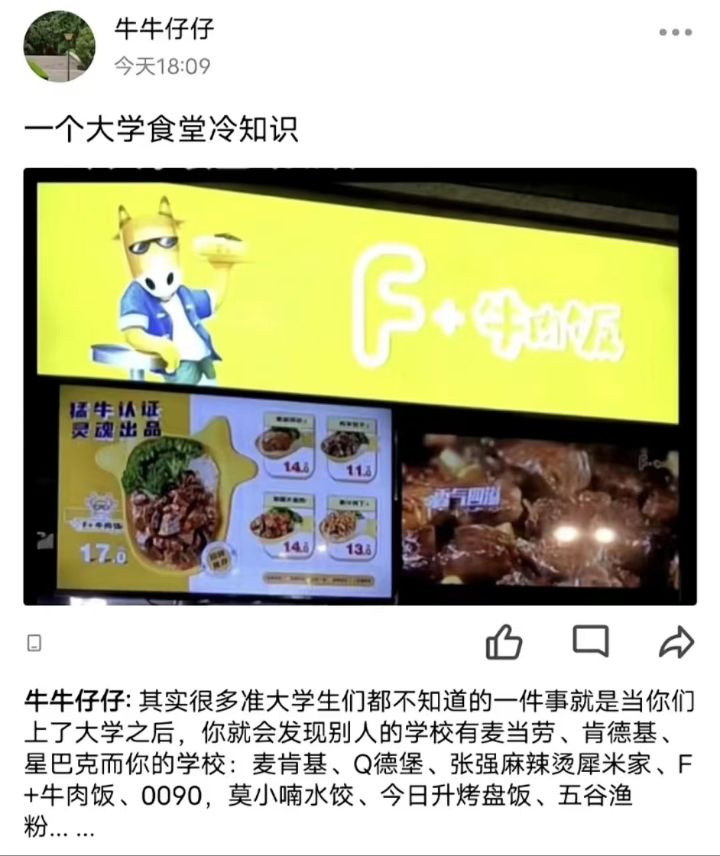
Task: Open 牛牛仔仔's profile avatar
Action: tap(59, 47)
